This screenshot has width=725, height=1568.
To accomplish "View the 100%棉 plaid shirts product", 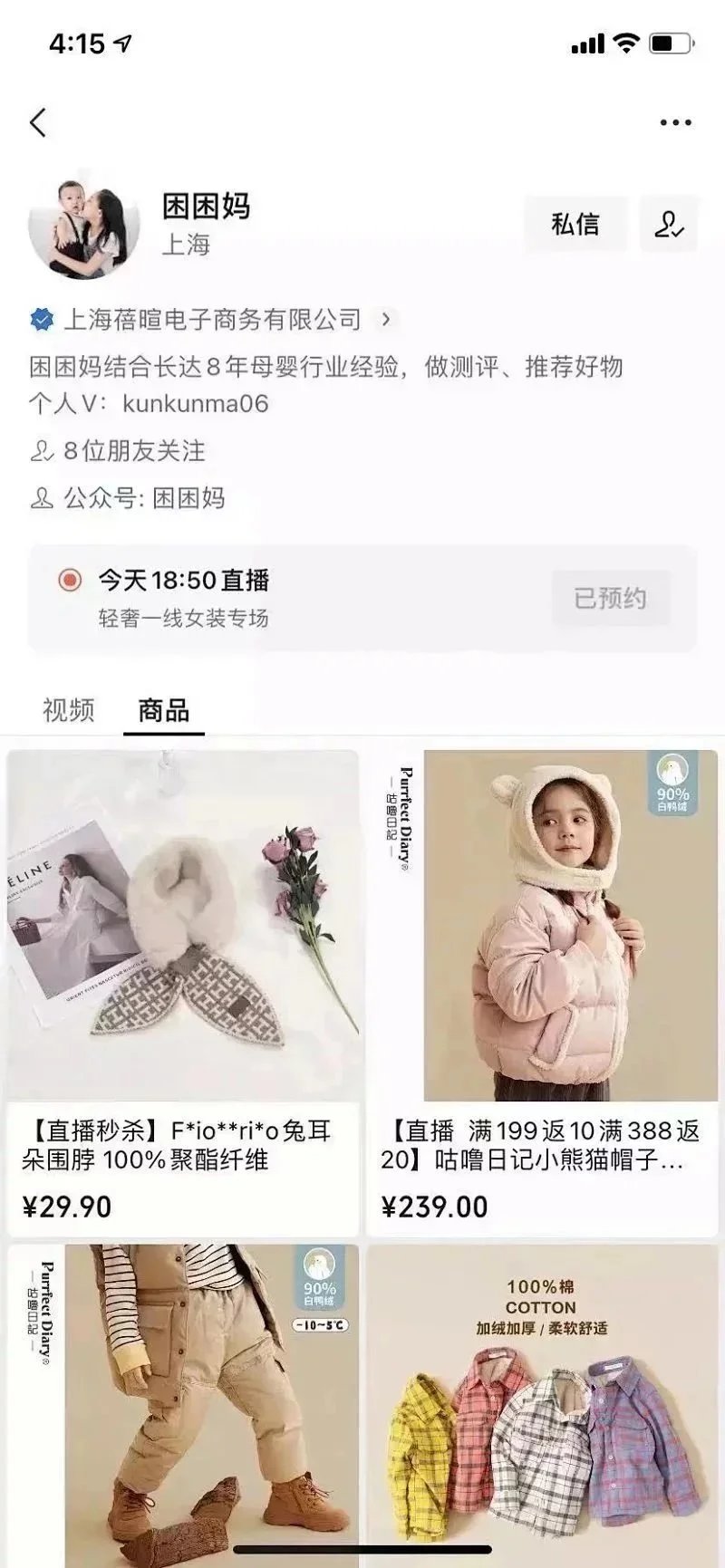I will pyautogui.click(x=541, y=1404).
